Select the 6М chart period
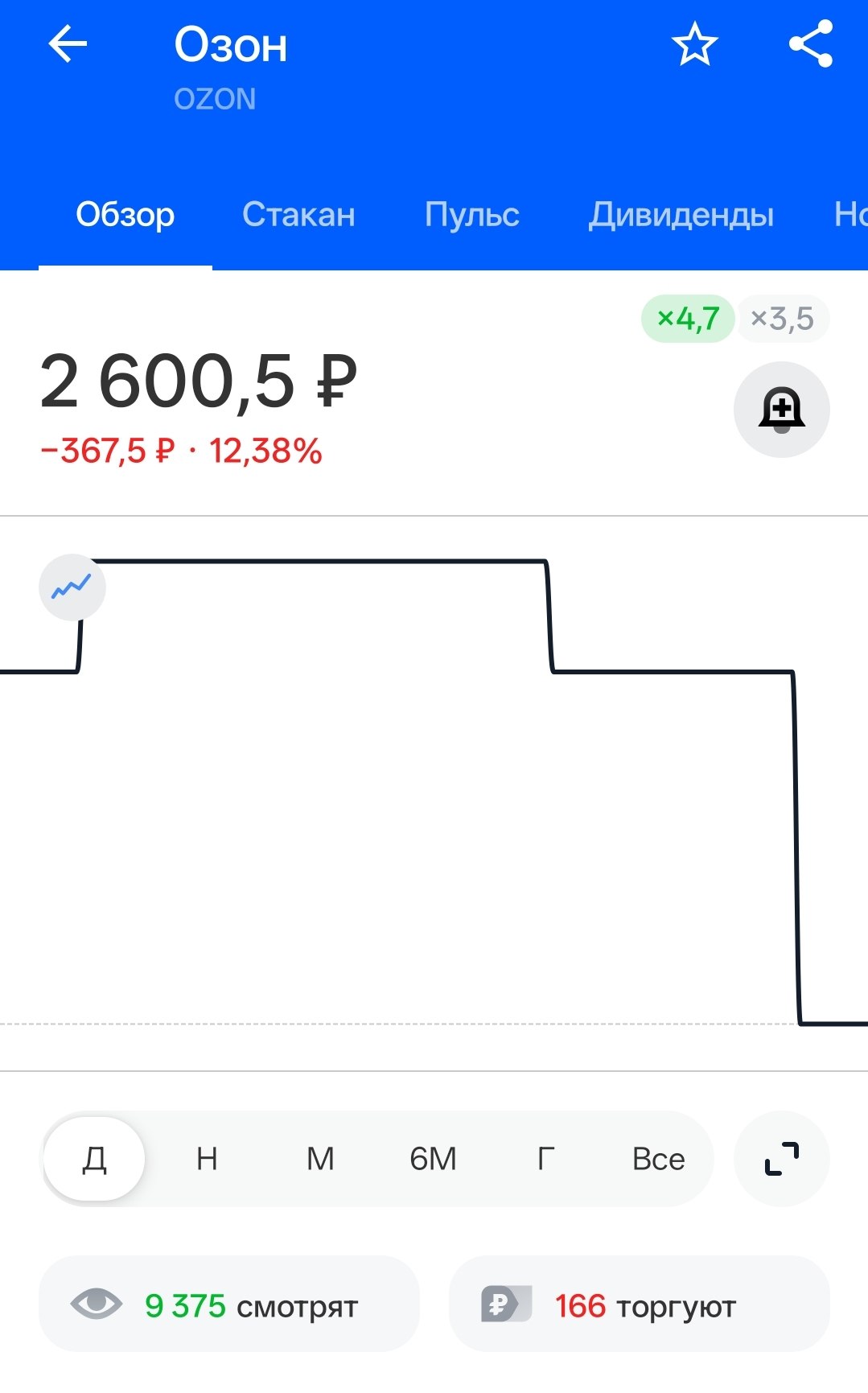This screenshot has width=868, height=1393. [433, 1159]
